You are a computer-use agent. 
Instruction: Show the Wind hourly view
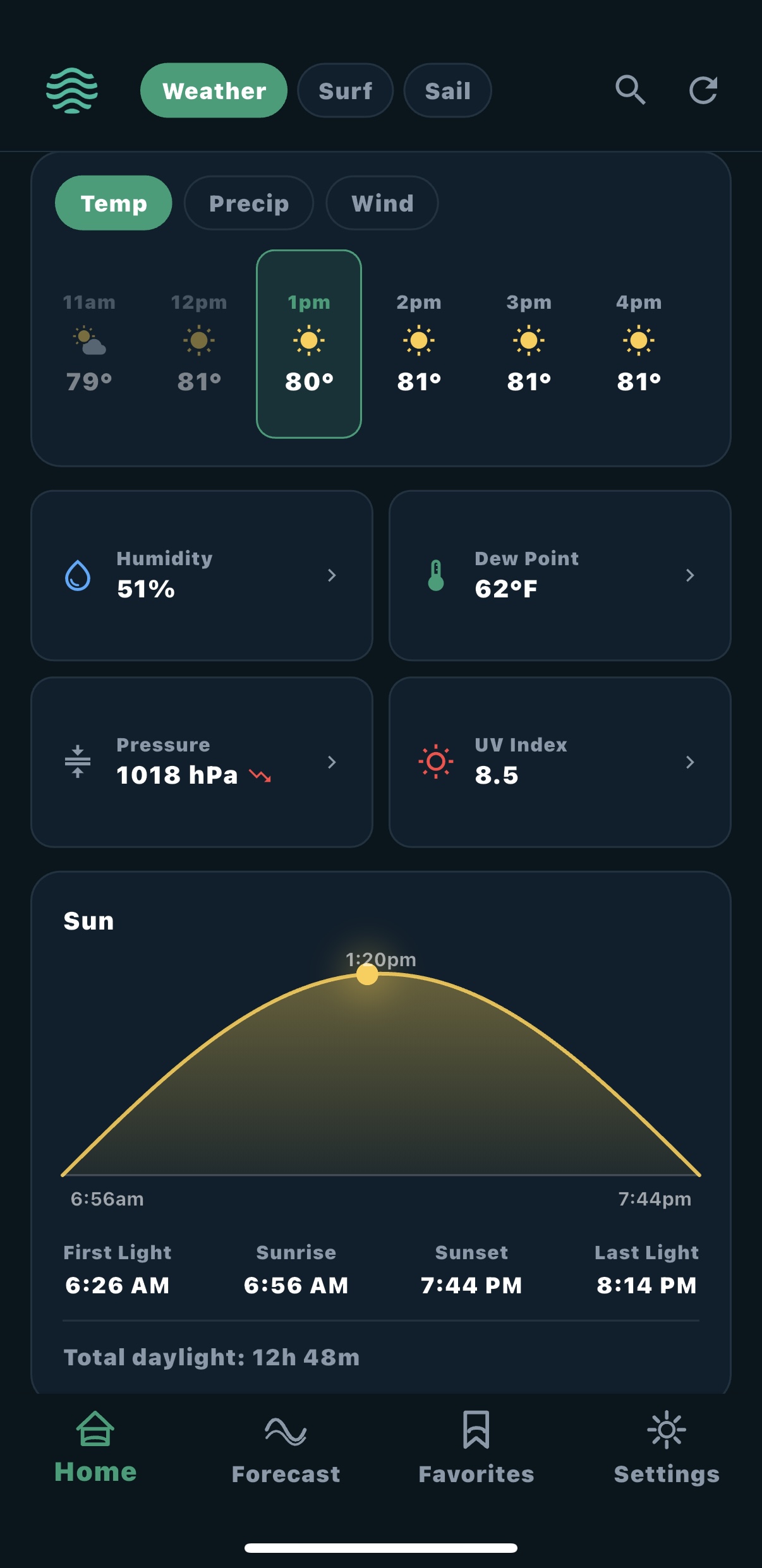point(382,203)
